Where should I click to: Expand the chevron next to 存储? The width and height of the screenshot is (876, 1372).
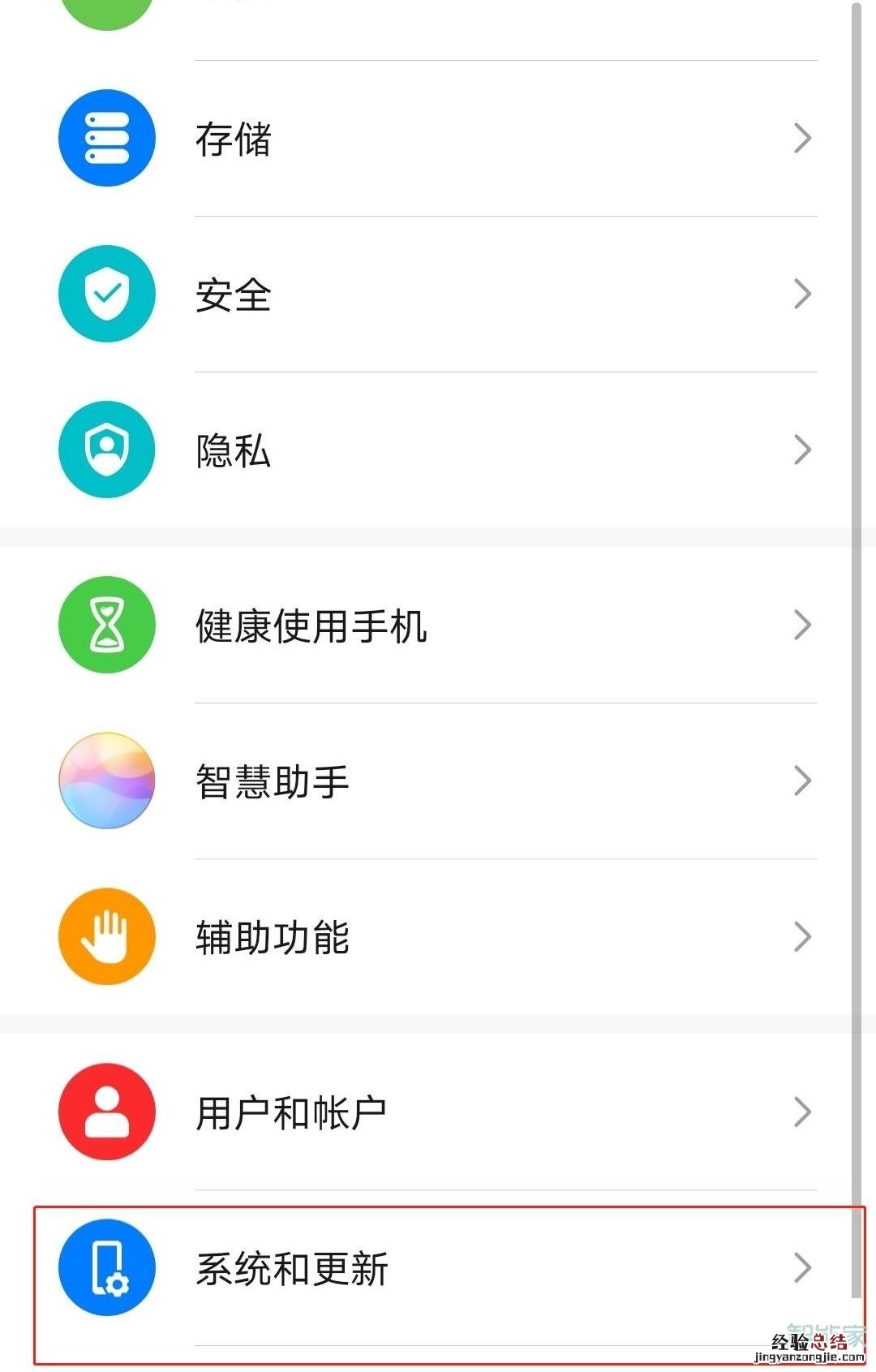(801, 138)
